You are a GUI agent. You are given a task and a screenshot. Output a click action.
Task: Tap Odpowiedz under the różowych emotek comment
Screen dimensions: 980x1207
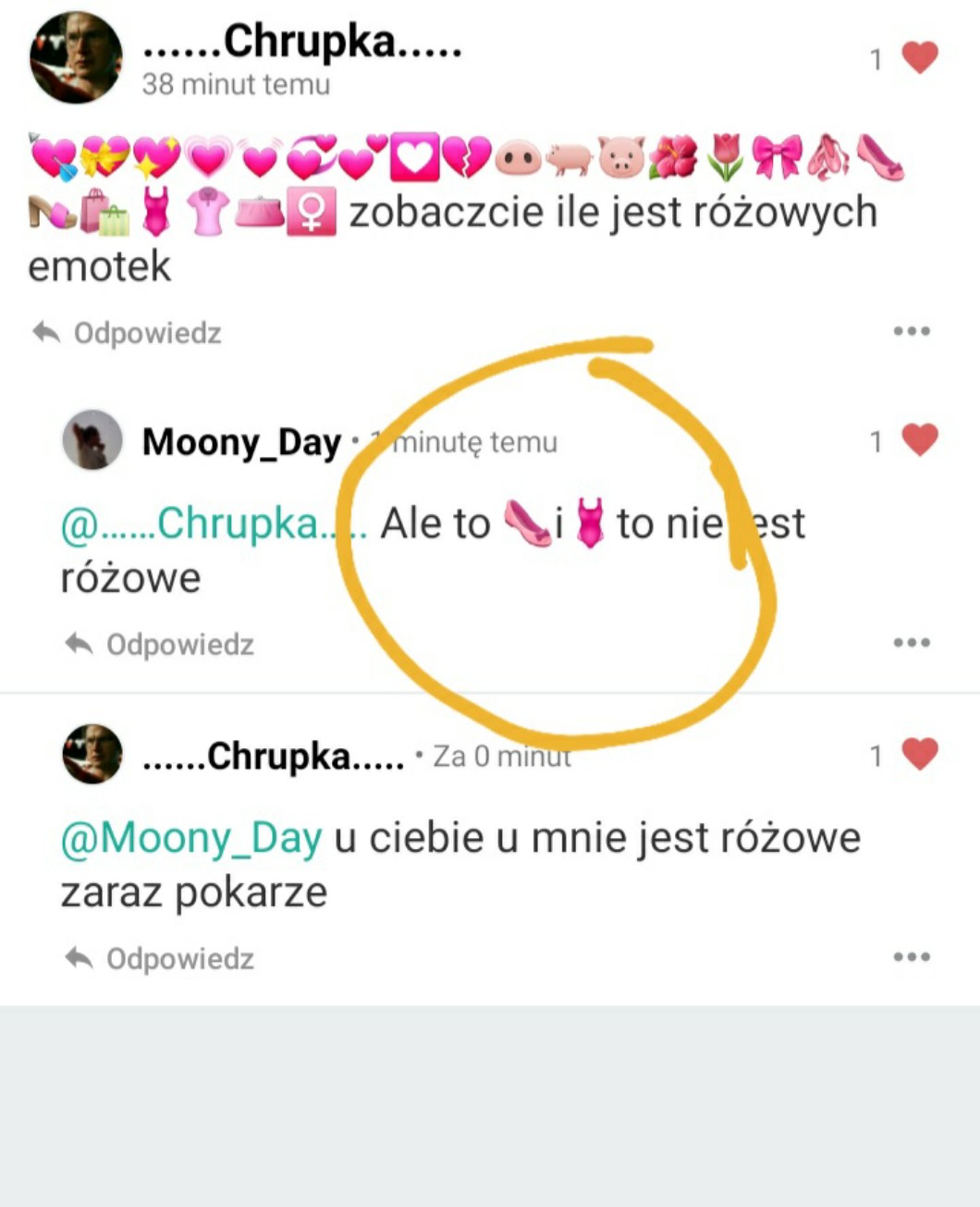[128, 332]
